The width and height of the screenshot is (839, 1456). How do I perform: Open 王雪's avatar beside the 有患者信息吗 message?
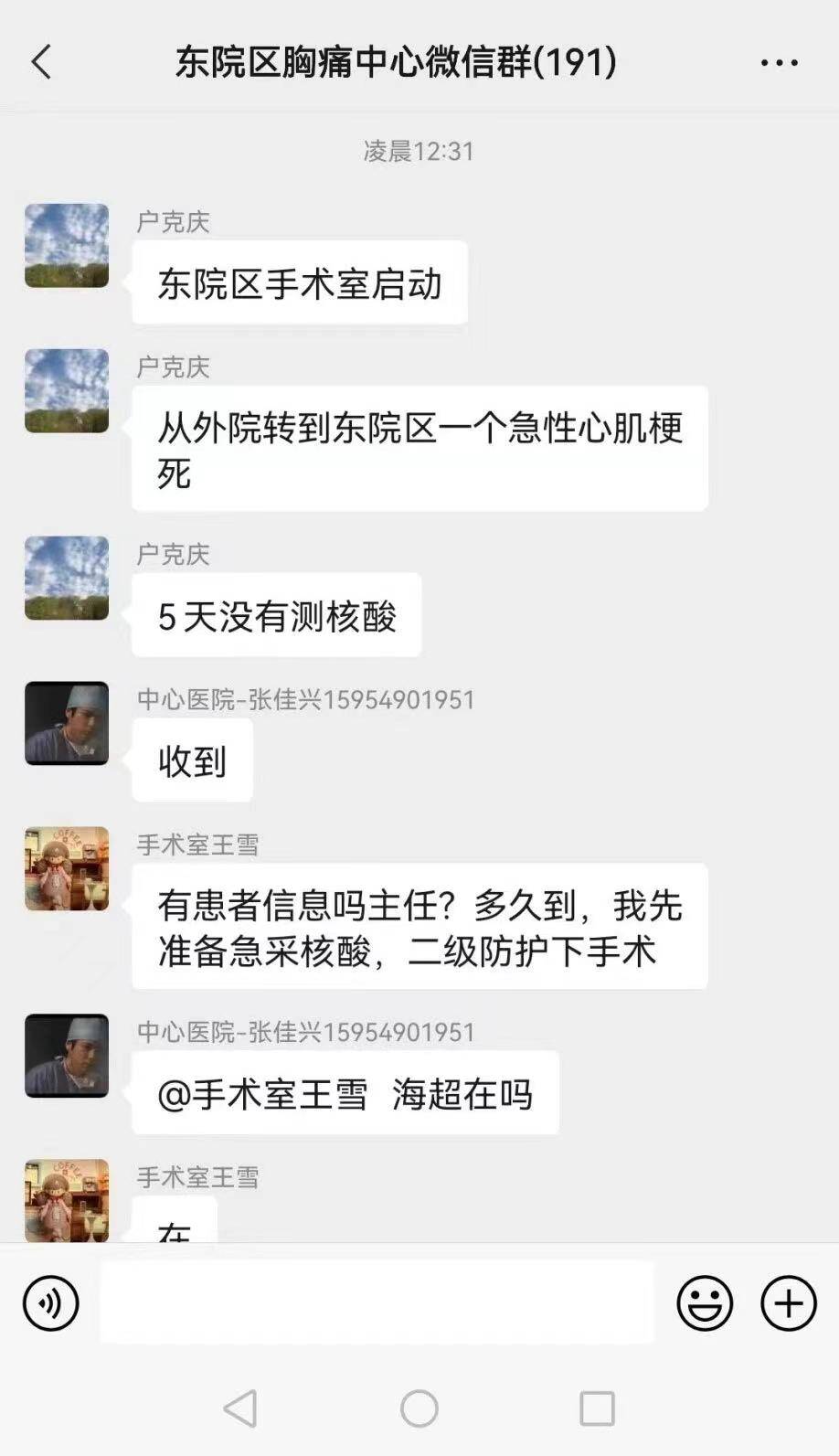pyautogui.click(x=67, y=869)
